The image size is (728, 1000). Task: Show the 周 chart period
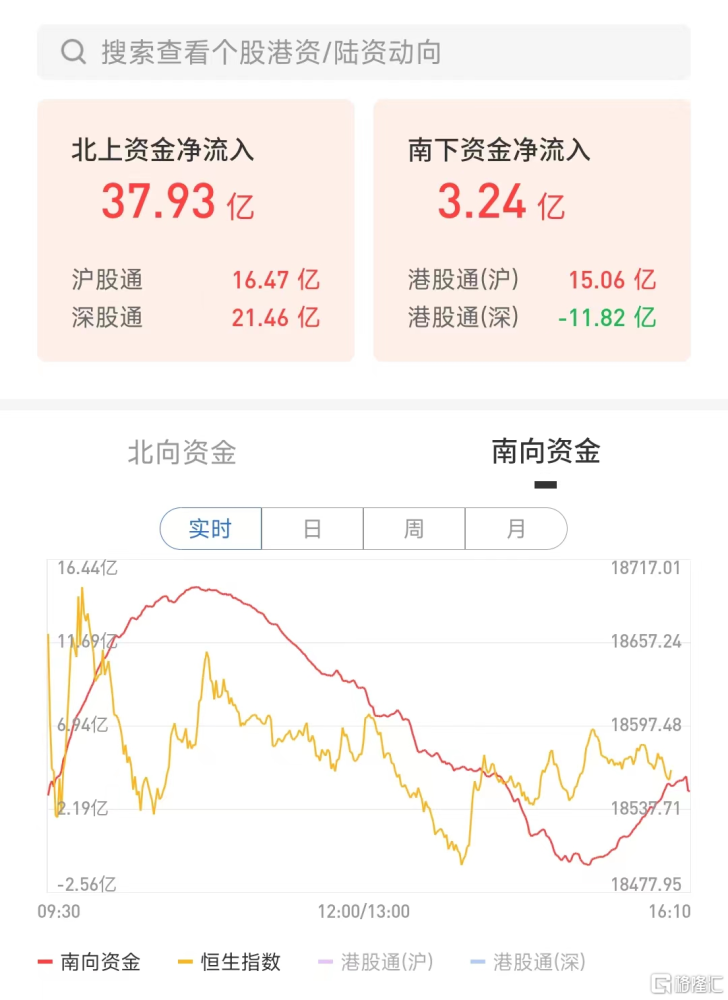tap(414, 528)
